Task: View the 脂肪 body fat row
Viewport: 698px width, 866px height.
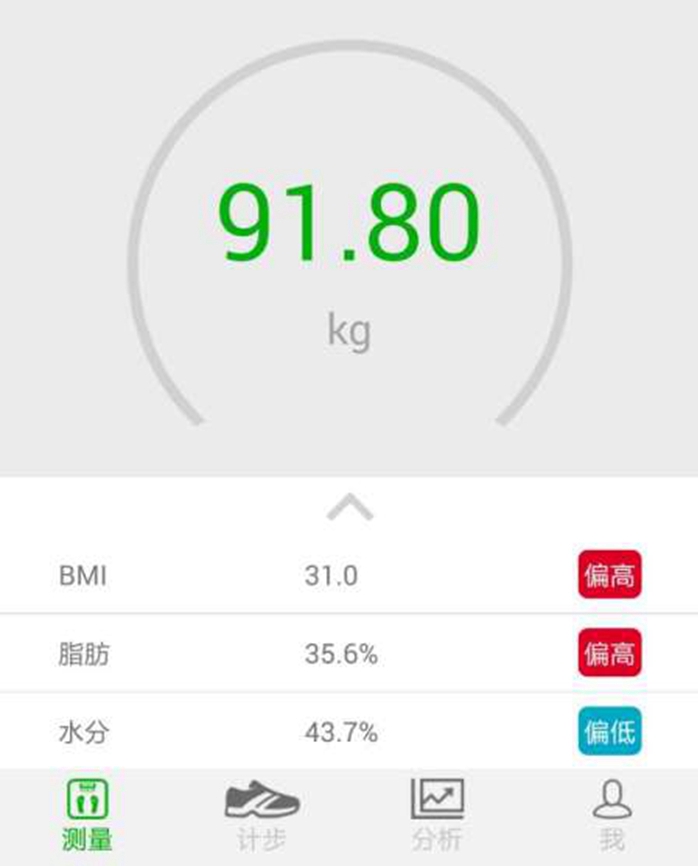Action: (x=349, y=654)
